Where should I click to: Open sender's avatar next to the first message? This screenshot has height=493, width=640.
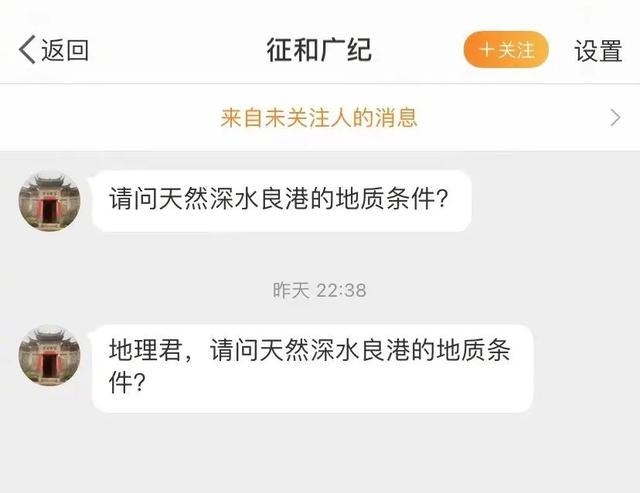pos(49,201)
